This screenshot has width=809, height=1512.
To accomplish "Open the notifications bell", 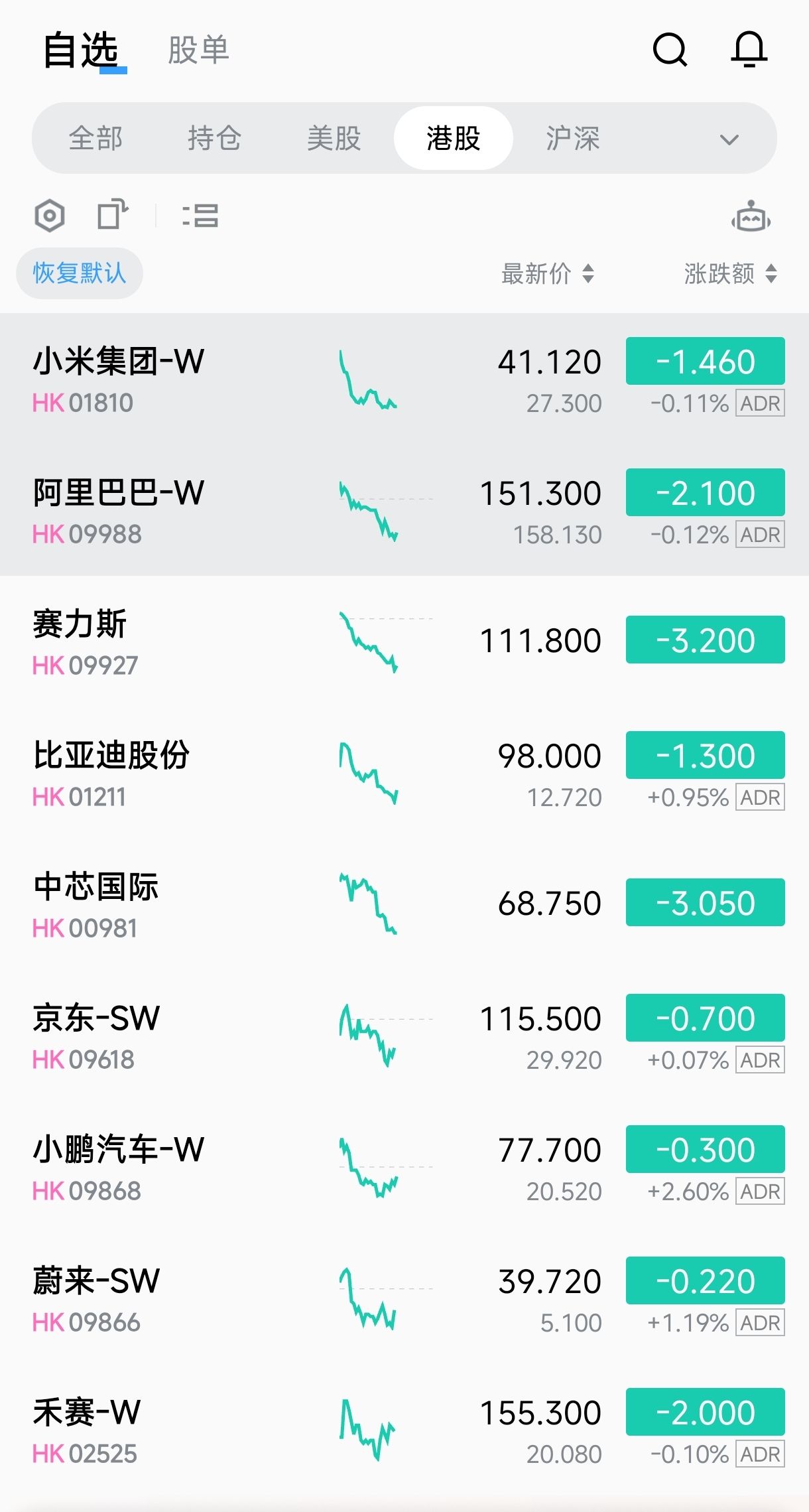I will pyautogui.click(x=749, y=50).
